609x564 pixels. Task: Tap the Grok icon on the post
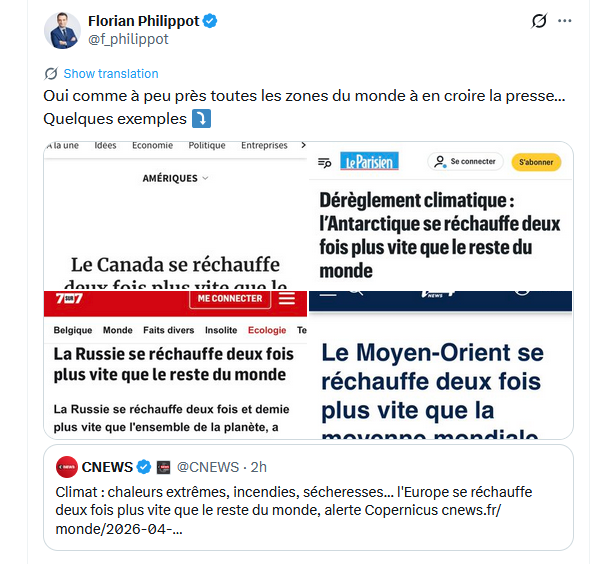tap(539, 21)
